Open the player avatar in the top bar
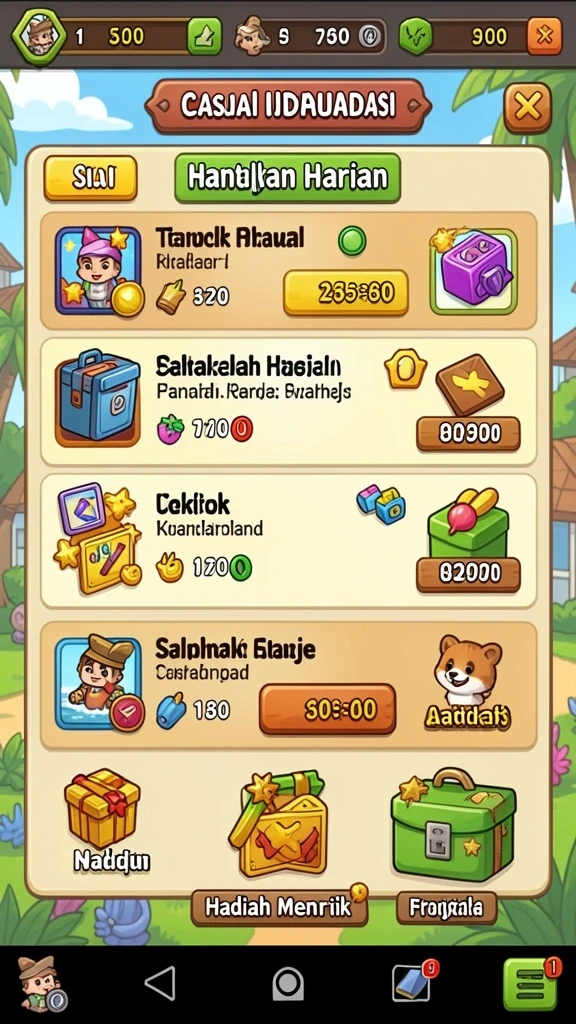The width and height of the screenshot is (576, 1024). point(39,36)
